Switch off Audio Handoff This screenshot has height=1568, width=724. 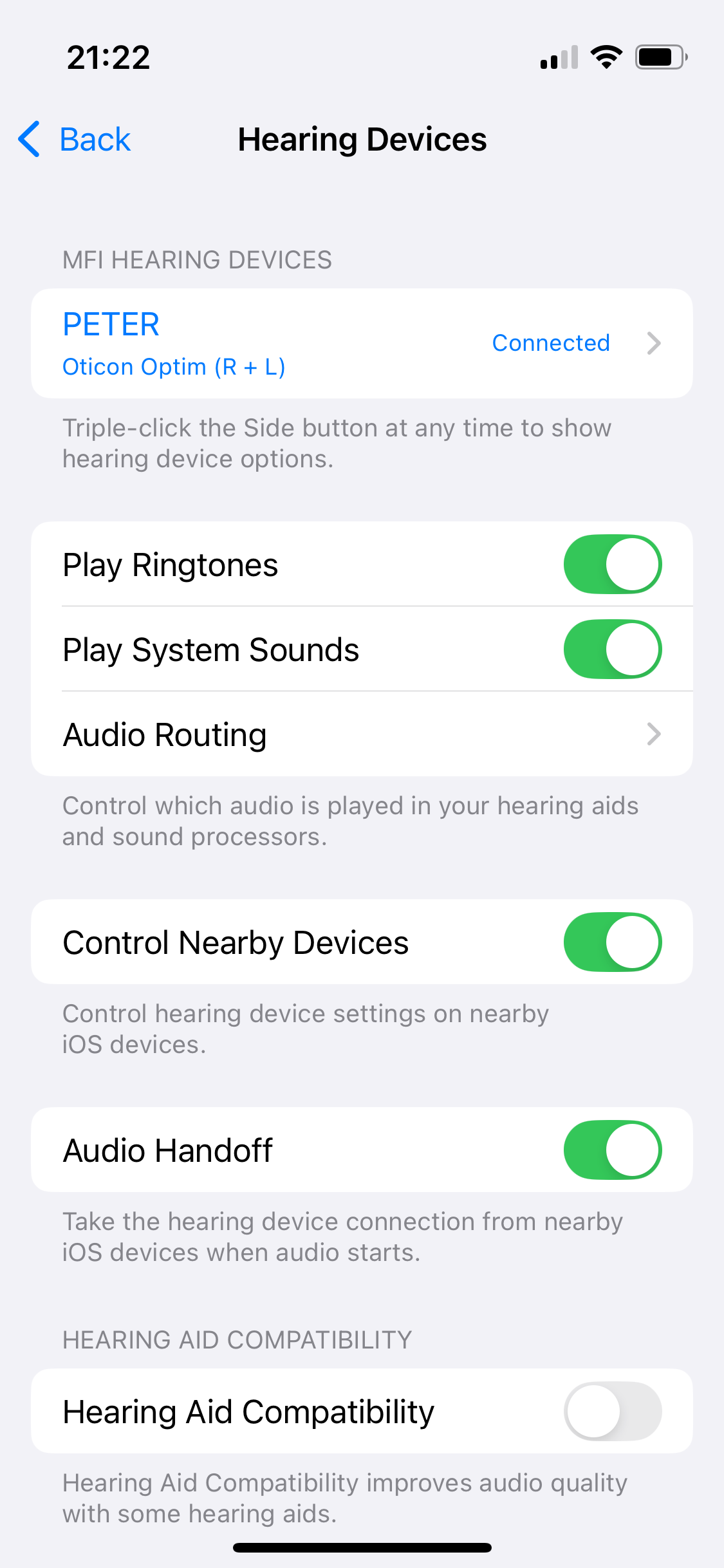(x=613, y=1150)
